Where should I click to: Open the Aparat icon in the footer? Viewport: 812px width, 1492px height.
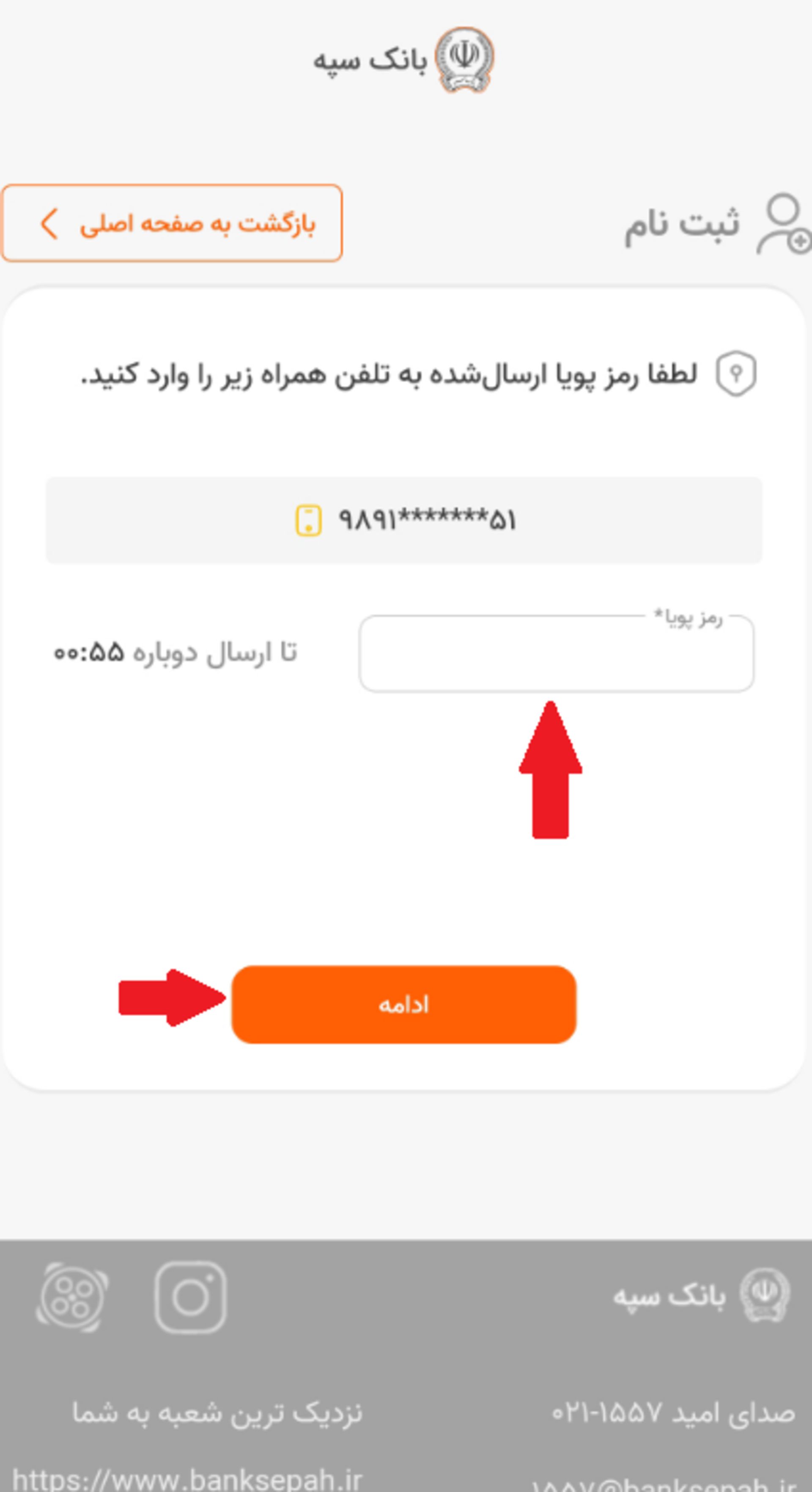pos(72,1297)
